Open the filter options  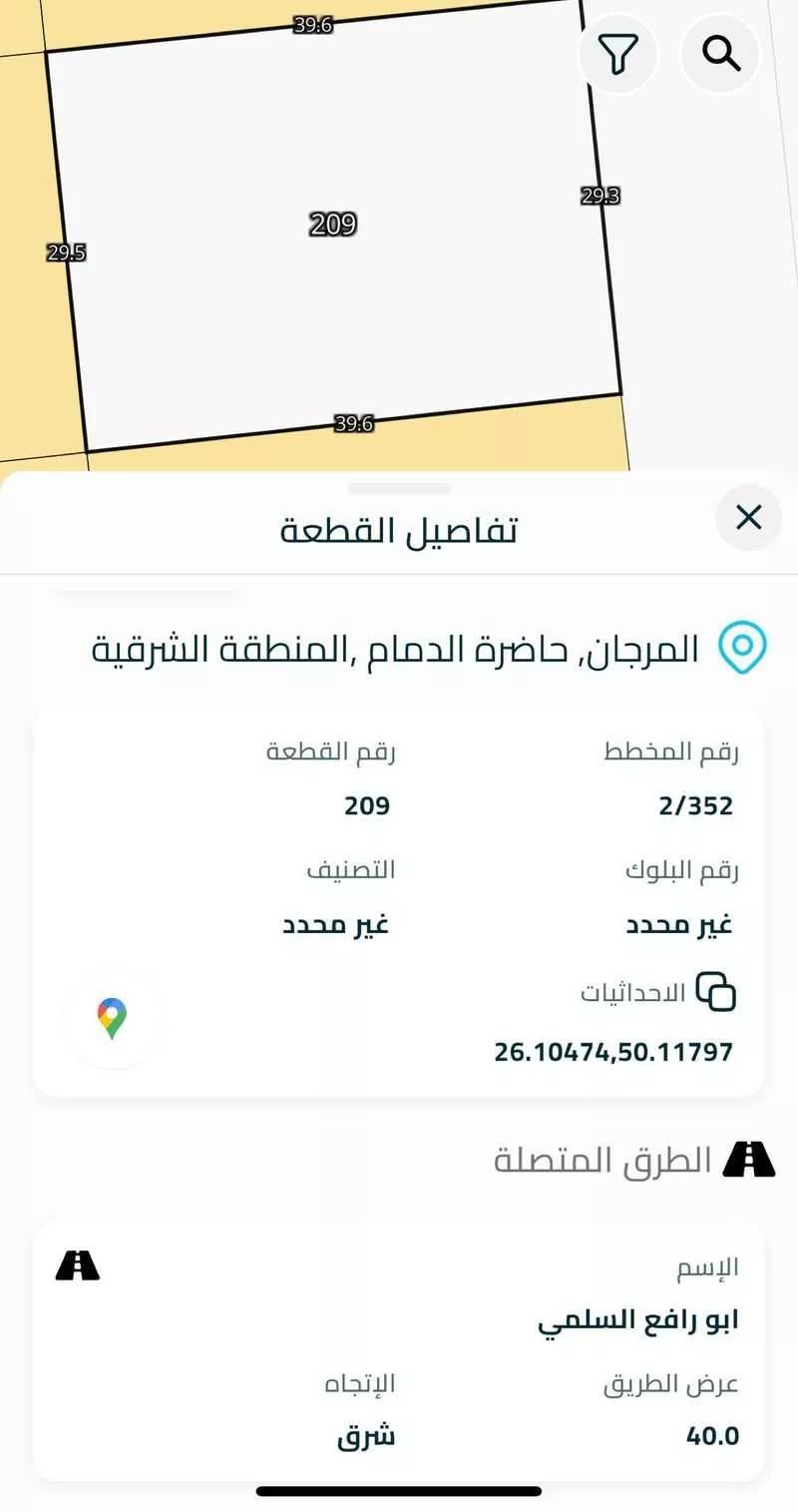pos(617,54)
